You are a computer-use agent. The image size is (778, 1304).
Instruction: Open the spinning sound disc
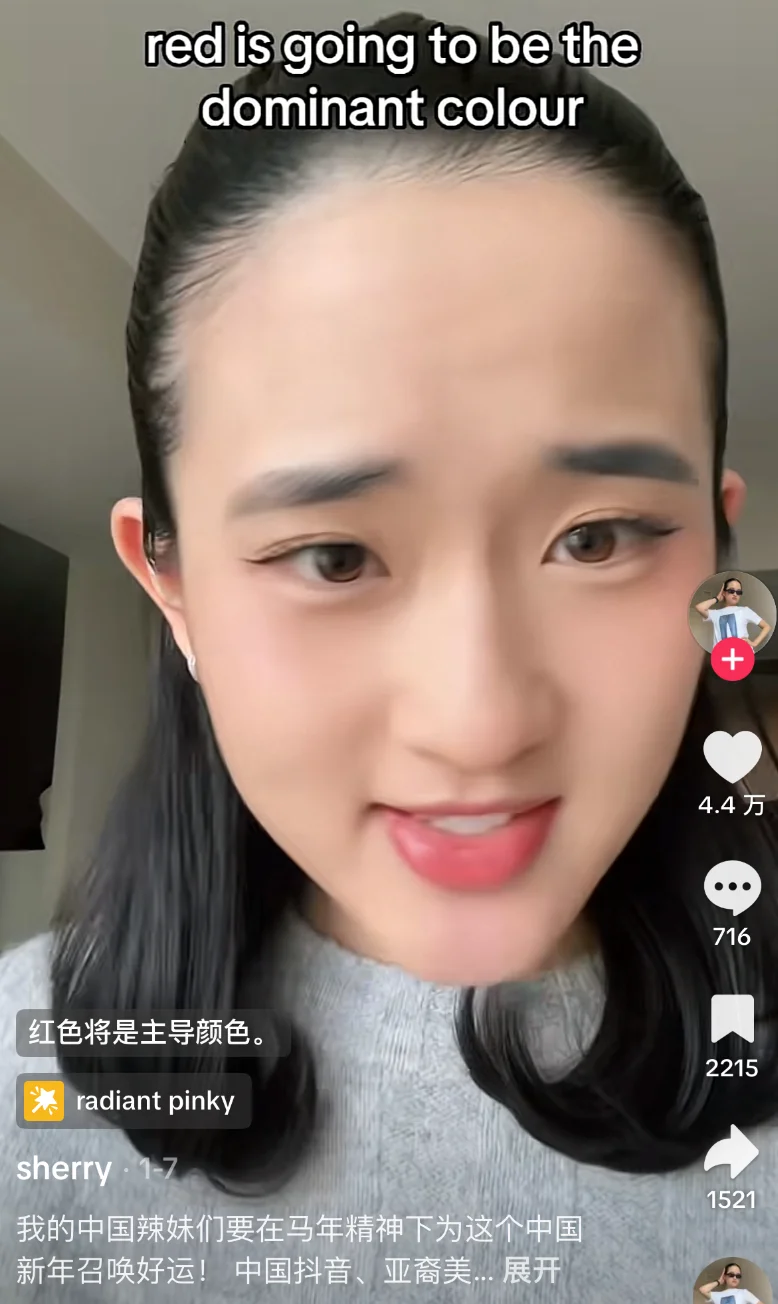[733, 1282]
